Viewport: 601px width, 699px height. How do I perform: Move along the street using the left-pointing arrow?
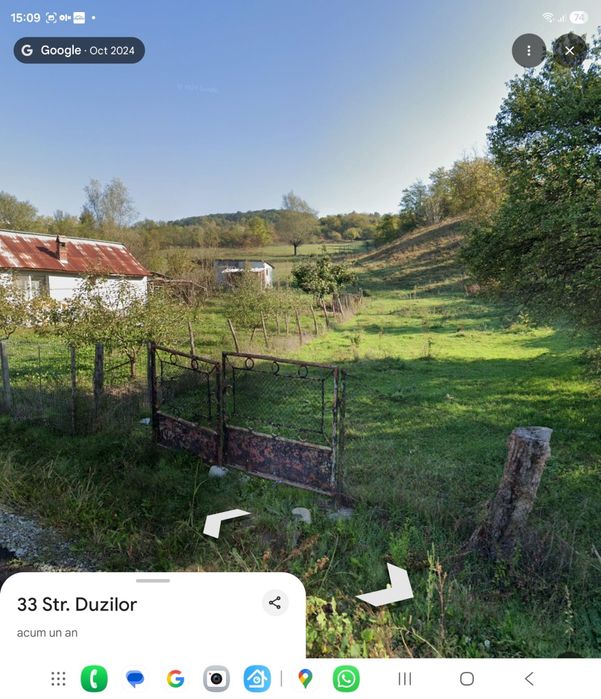(224, 521)
